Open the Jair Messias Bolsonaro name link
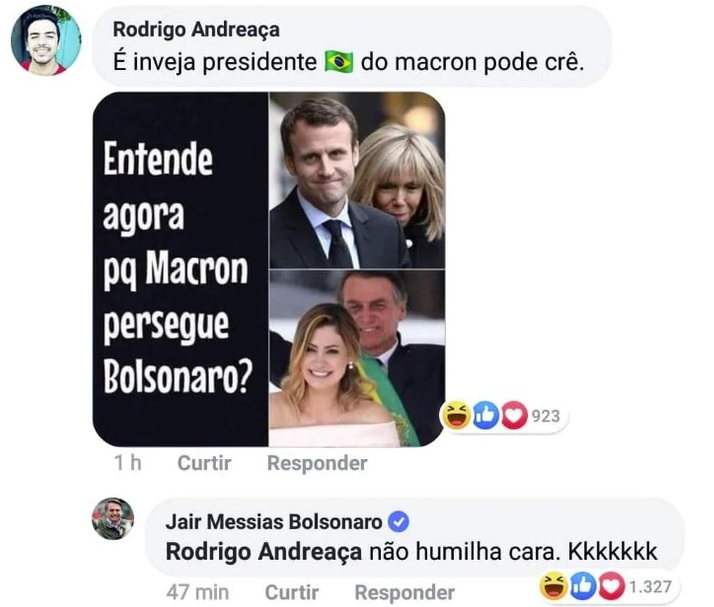 click(273, 522)
